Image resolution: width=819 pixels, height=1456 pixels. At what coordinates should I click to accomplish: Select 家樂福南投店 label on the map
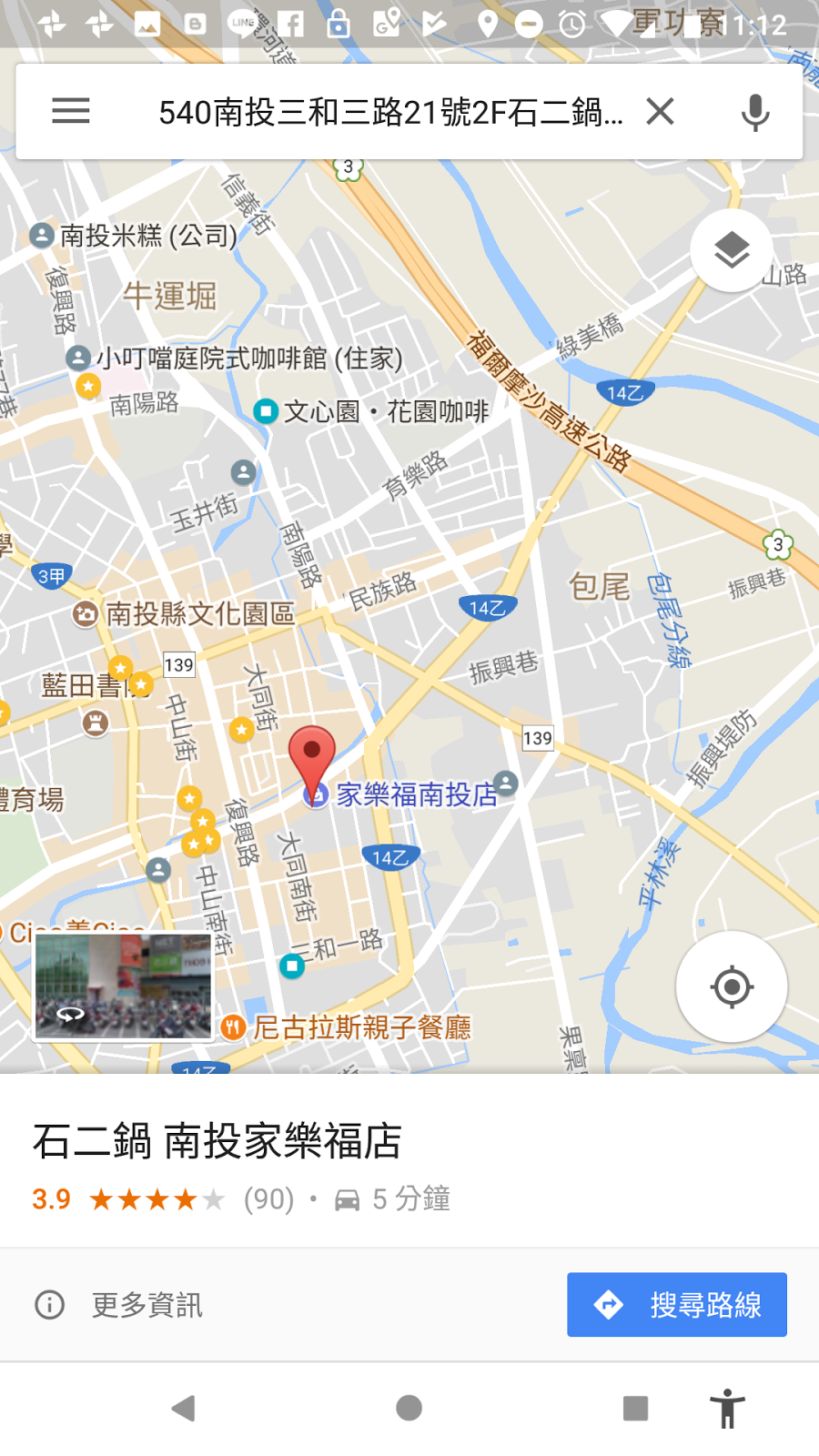[x=417, y=794]
